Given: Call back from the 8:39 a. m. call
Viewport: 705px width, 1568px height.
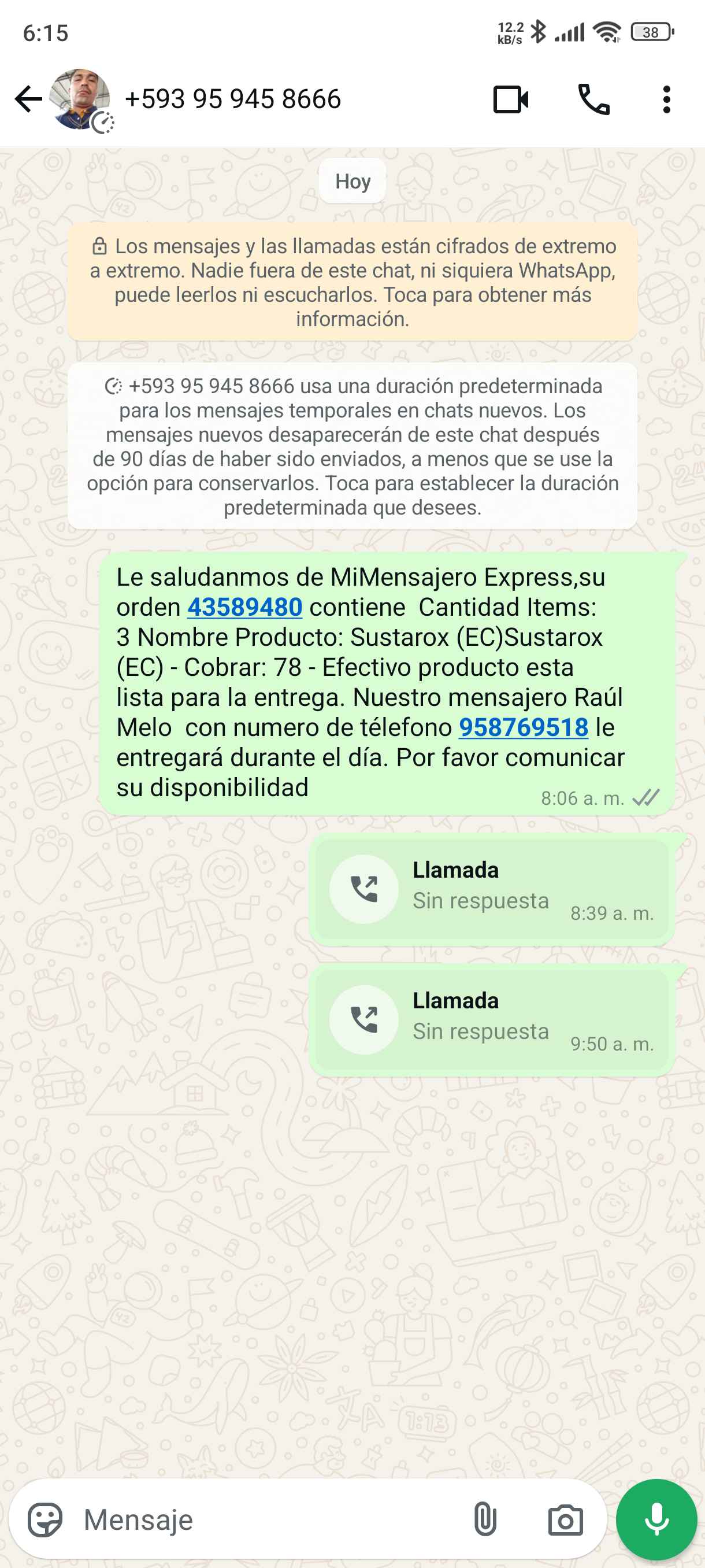Looking at the screenshot, I should (363, 889).
